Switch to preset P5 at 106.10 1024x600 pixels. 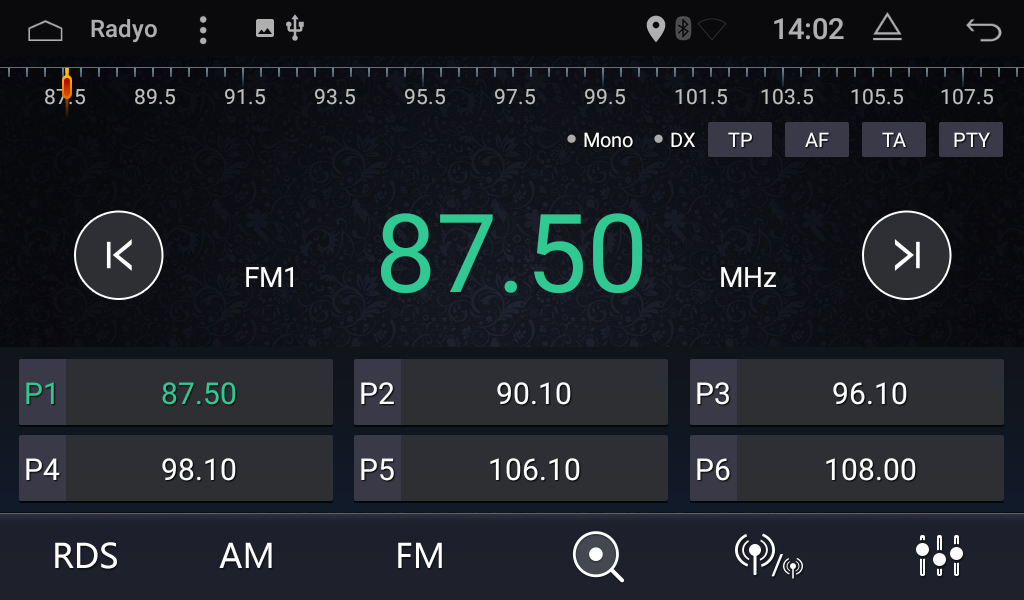click(511, 469)
